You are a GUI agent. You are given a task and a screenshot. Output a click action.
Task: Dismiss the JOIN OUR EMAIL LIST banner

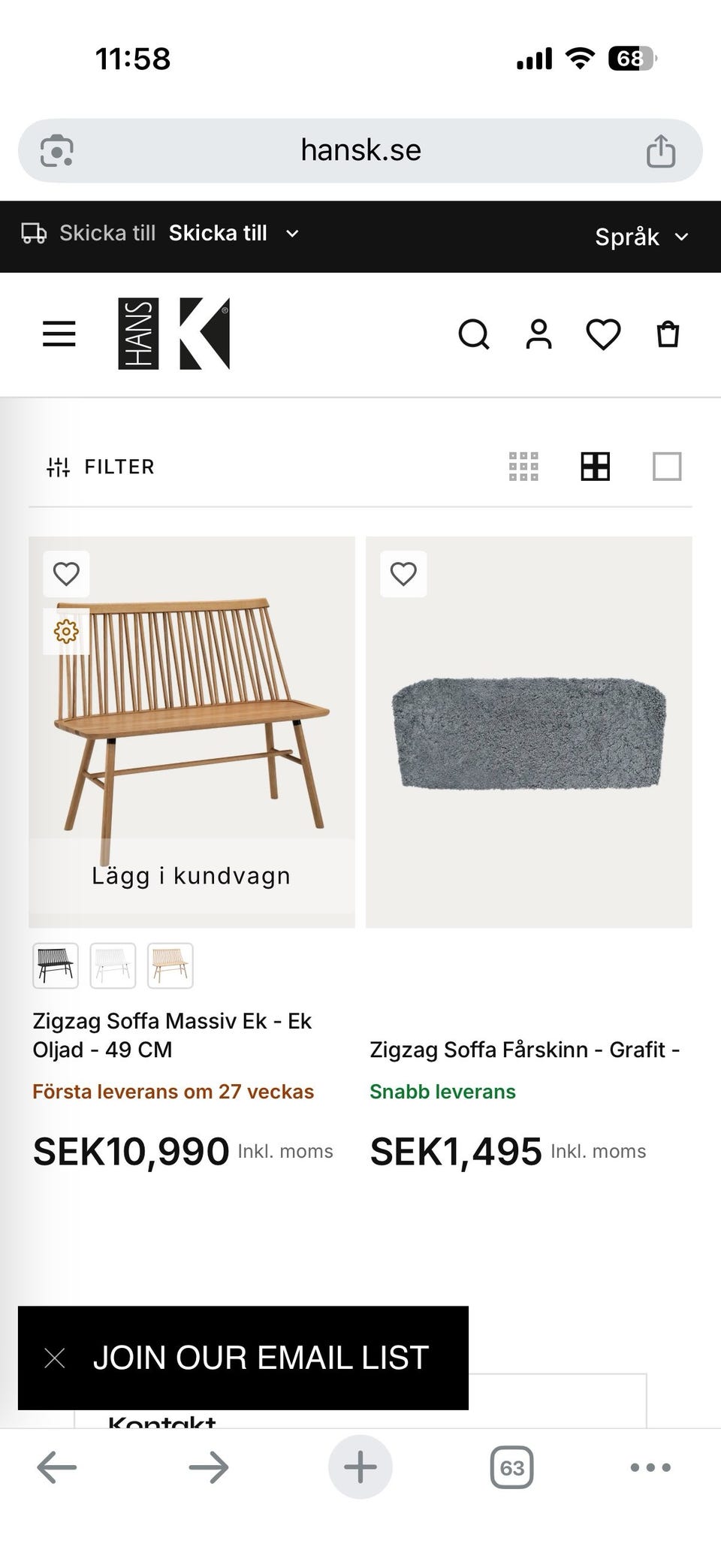point(55,1358)
